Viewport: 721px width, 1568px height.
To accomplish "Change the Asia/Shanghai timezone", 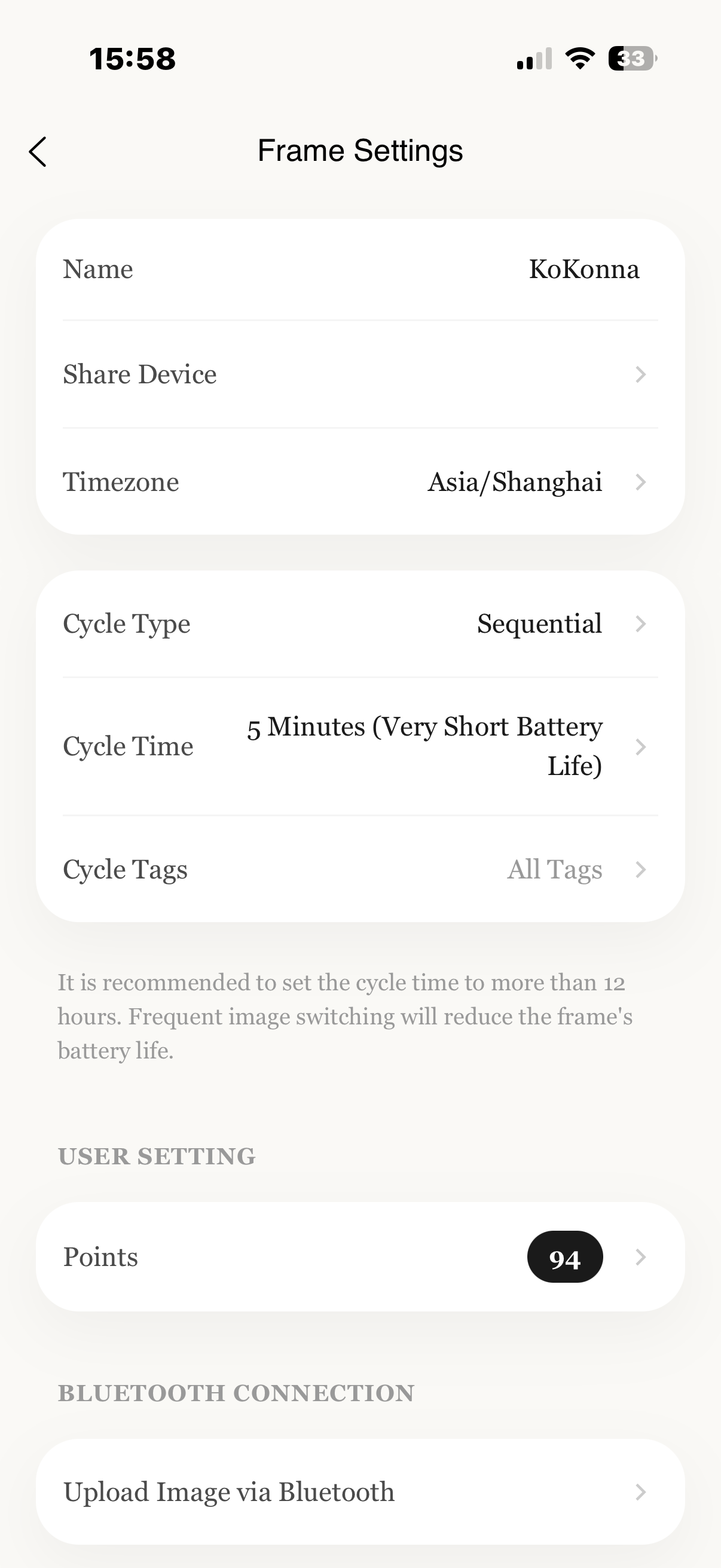I will click(360, 482).
